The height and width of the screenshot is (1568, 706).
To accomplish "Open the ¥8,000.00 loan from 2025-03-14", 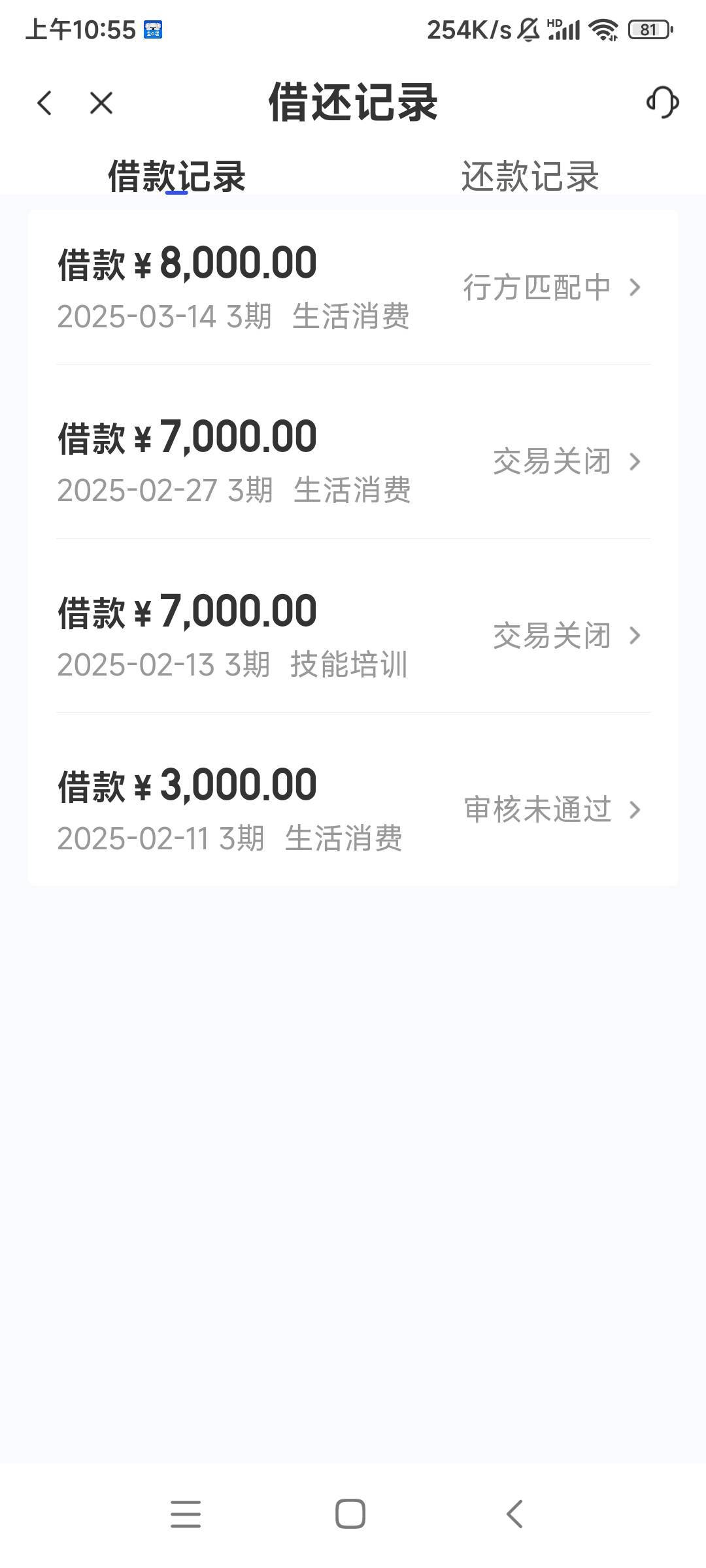I will pos(353,287).
